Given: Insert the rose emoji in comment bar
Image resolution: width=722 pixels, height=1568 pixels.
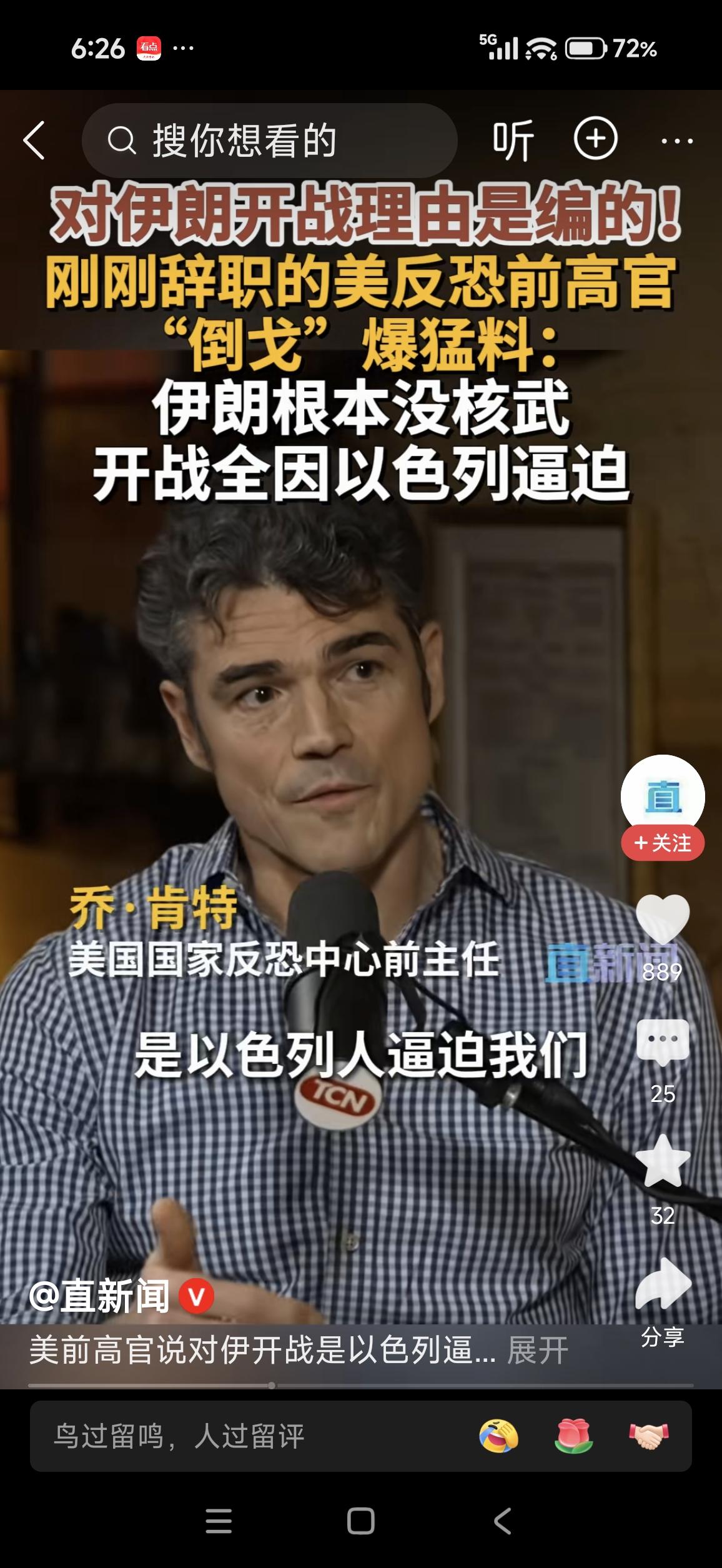Looking at the screenshot, I should [x=573, y=1434].
